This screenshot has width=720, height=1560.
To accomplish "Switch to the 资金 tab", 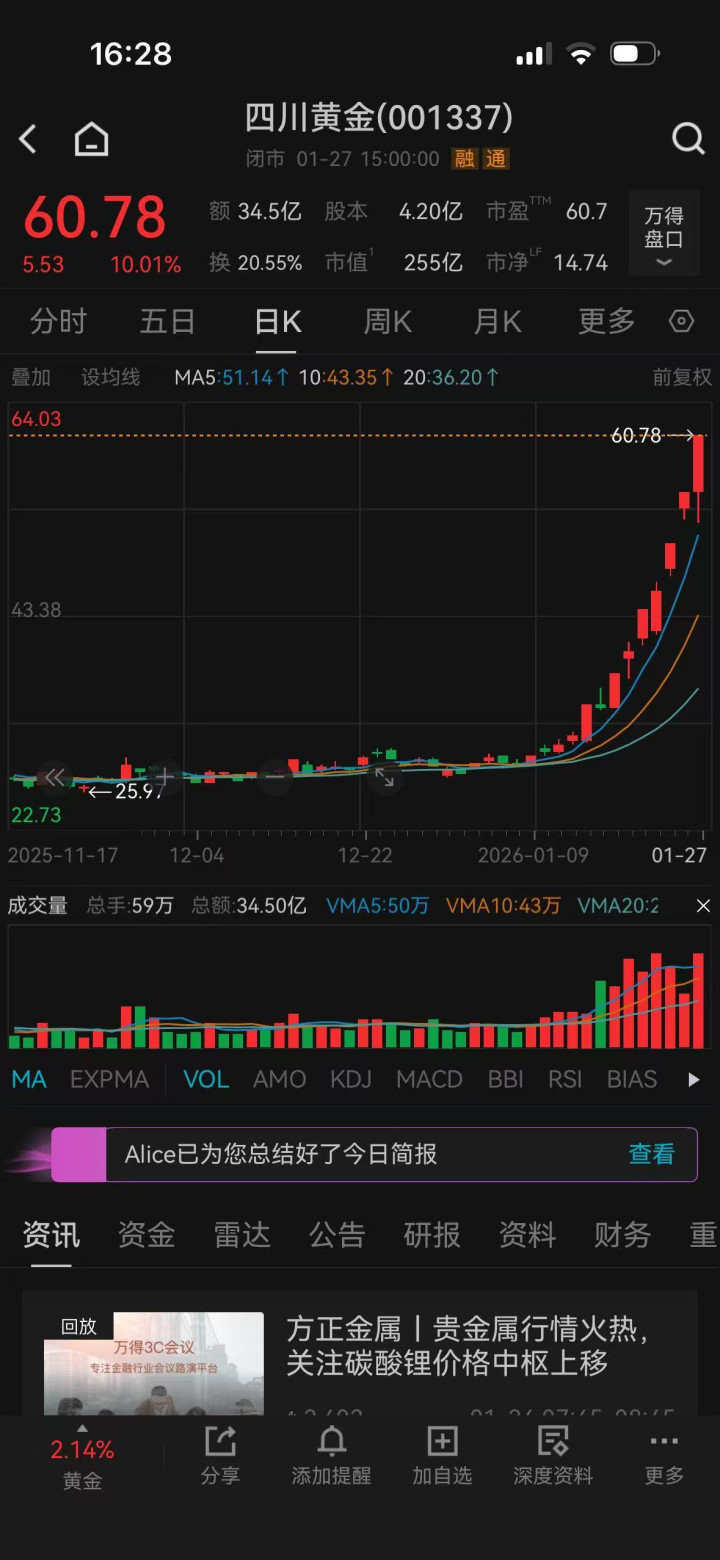I will pos(146,1235).
